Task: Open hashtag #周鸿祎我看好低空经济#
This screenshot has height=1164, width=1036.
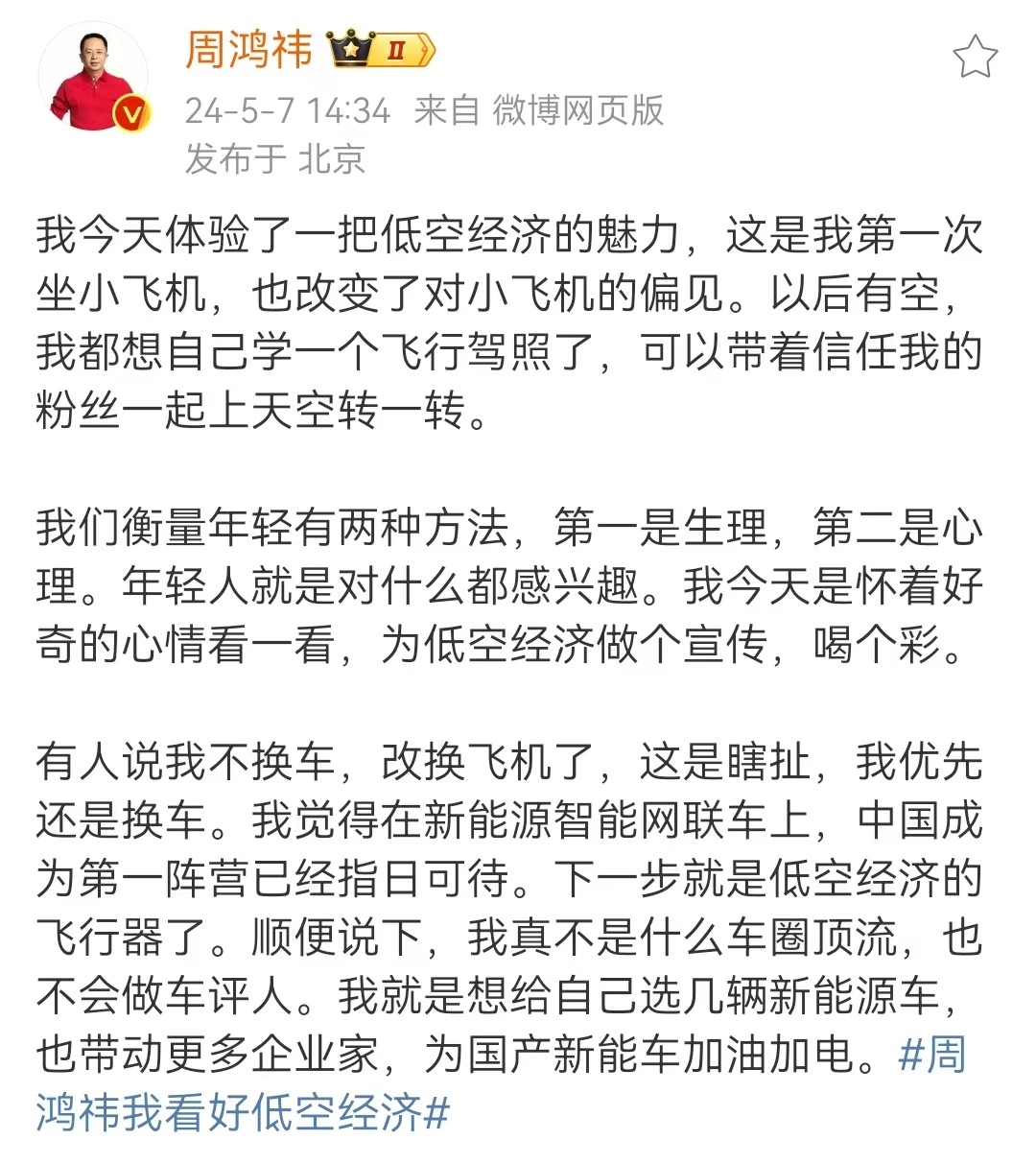Action: 242,1113
